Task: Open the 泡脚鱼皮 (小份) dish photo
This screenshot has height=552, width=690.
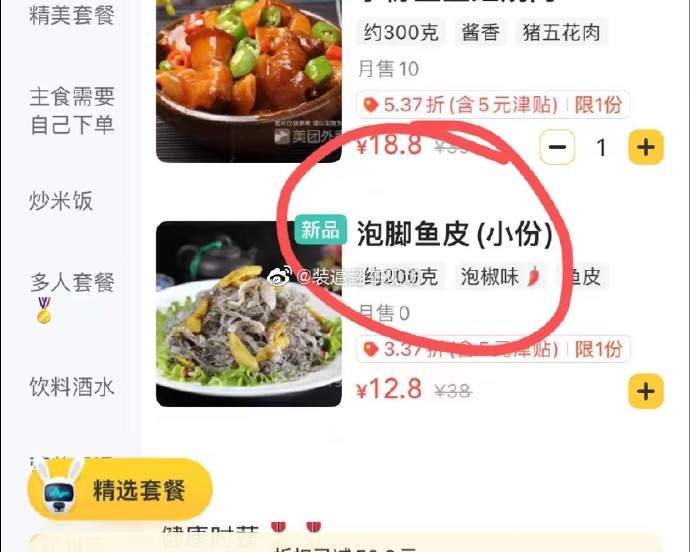Action: point(235,314)
